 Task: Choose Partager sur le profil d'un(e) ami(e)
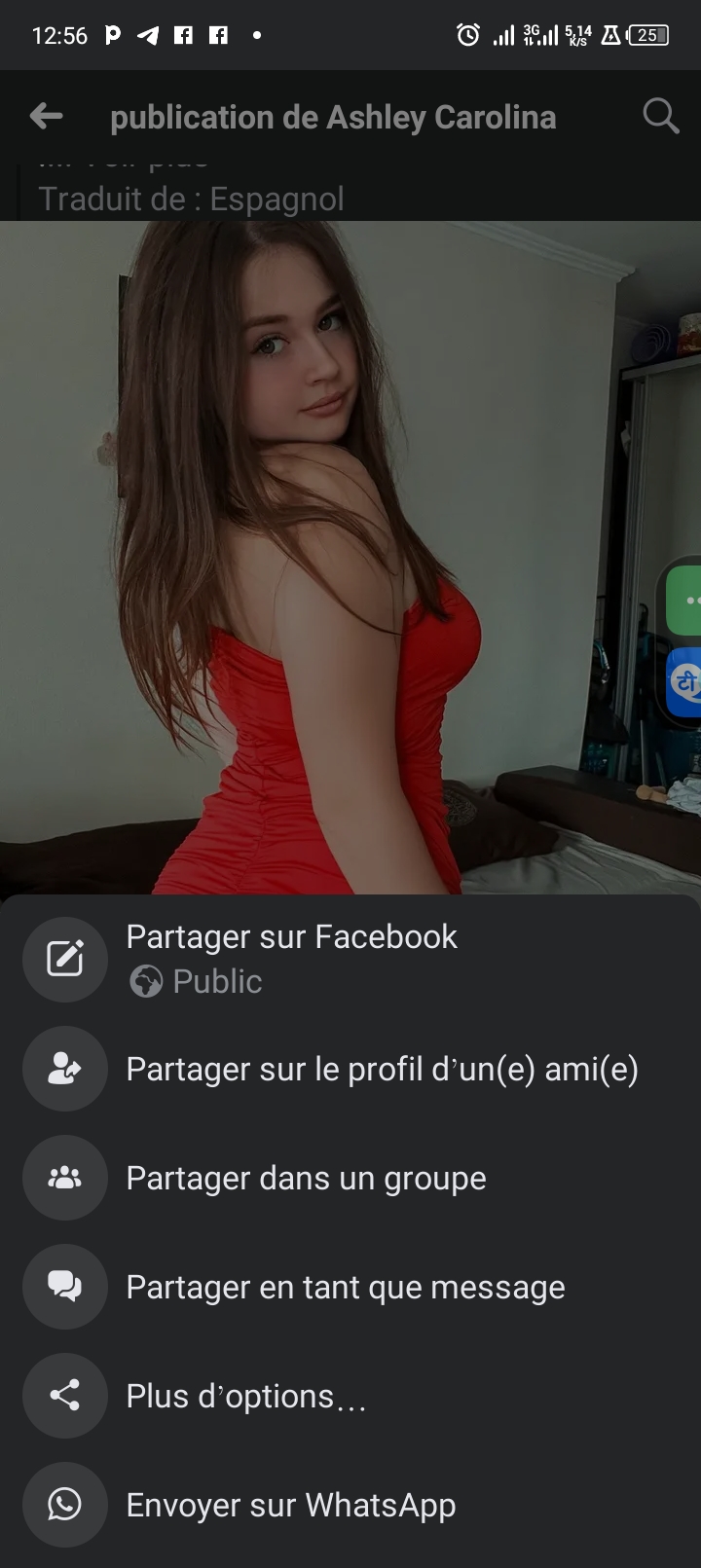[x=382, y=1069]
